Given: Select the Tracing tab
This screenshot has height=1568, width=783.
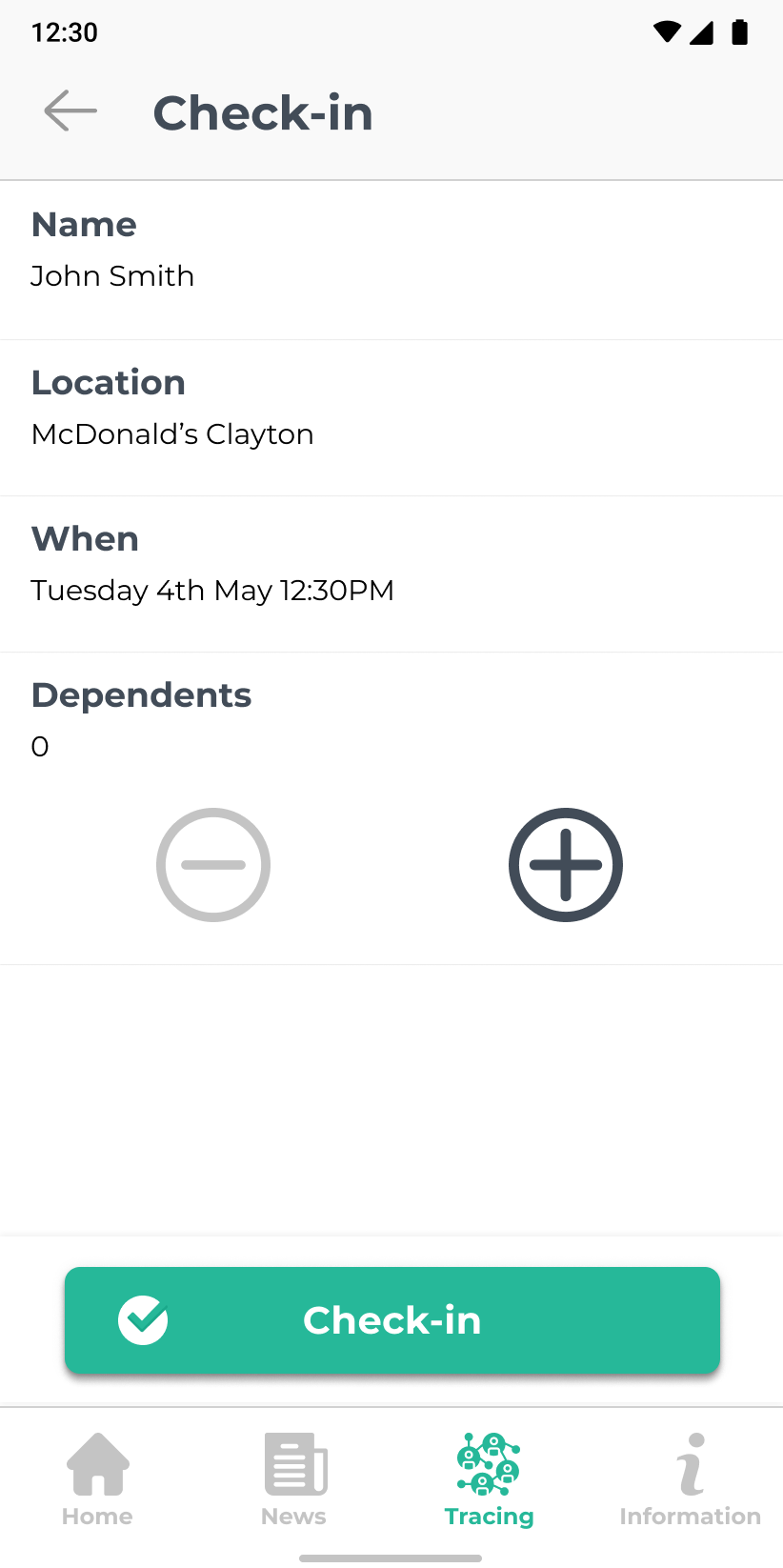Looking at the screenshot, I should pos(489,1480).
